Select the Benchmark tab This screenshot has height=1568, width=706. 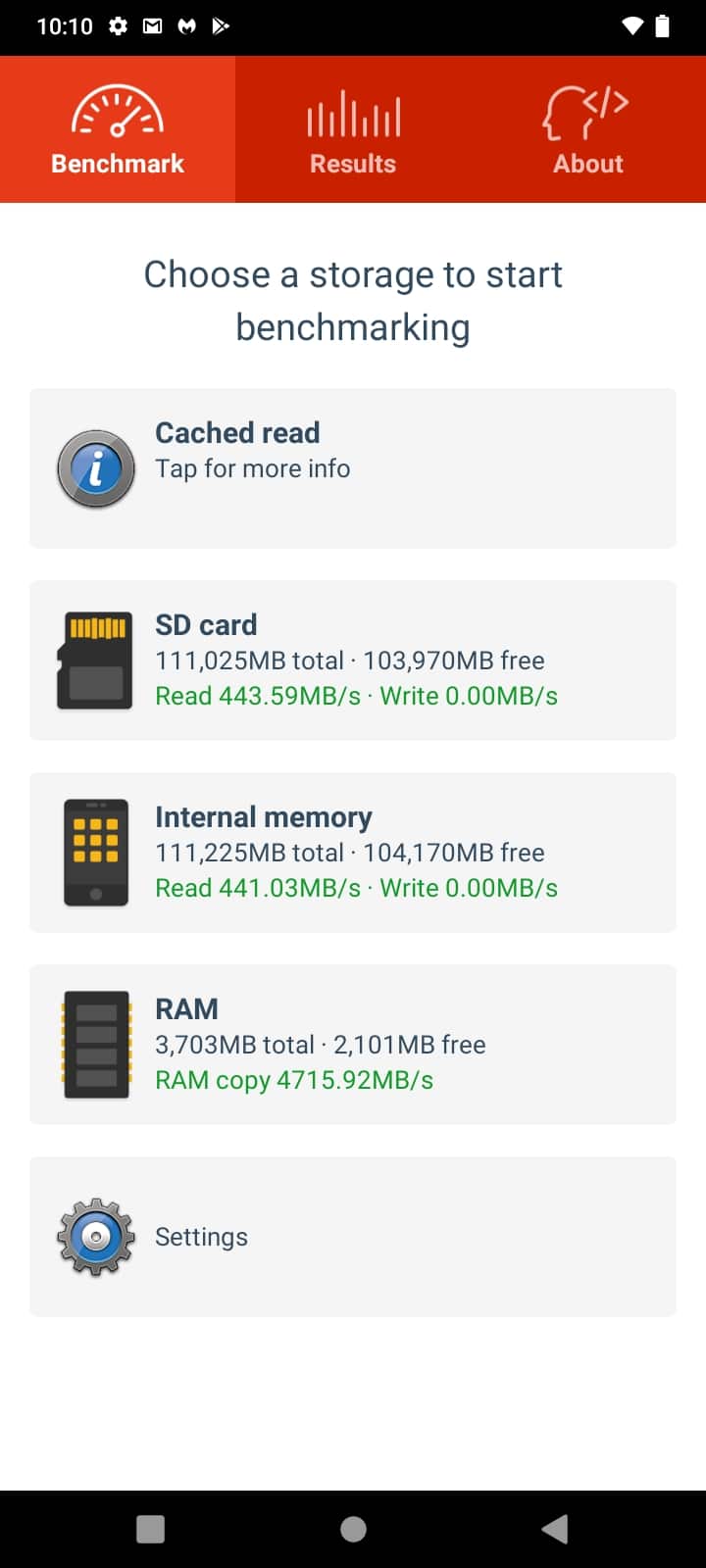(x=118, y=129)
